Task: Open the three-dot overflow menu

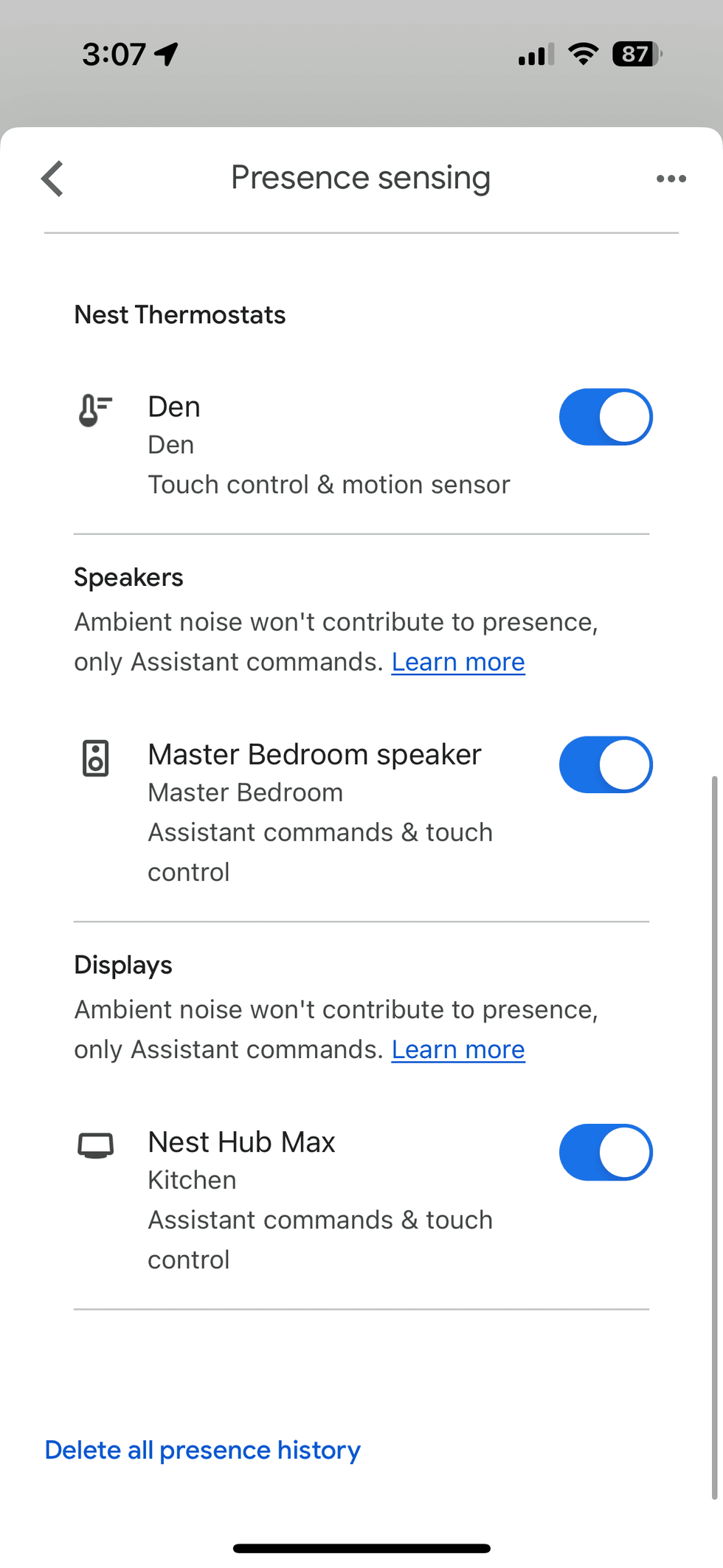Action: pos(671,179)
